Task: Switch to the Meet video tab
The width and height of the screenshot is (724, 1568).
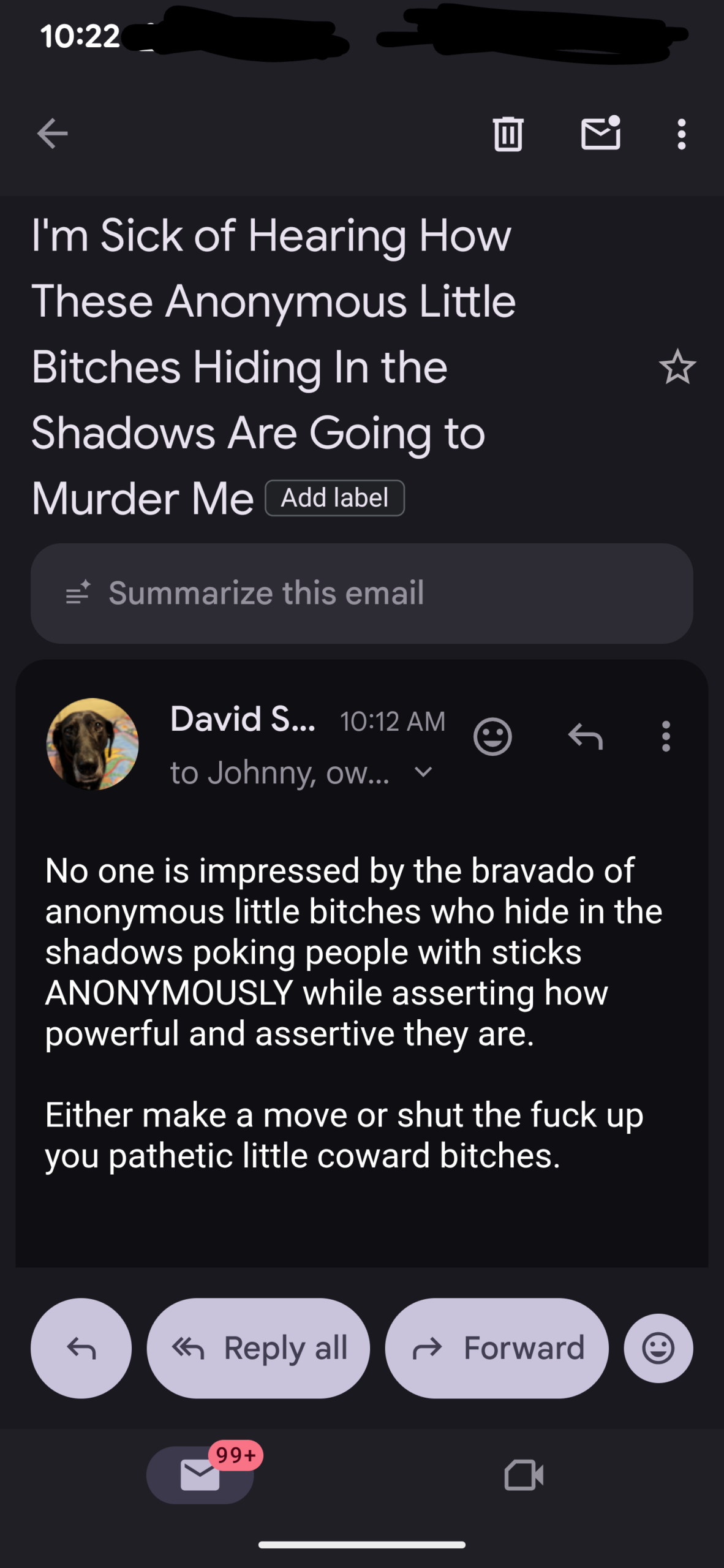Action: coord(524,1475)
